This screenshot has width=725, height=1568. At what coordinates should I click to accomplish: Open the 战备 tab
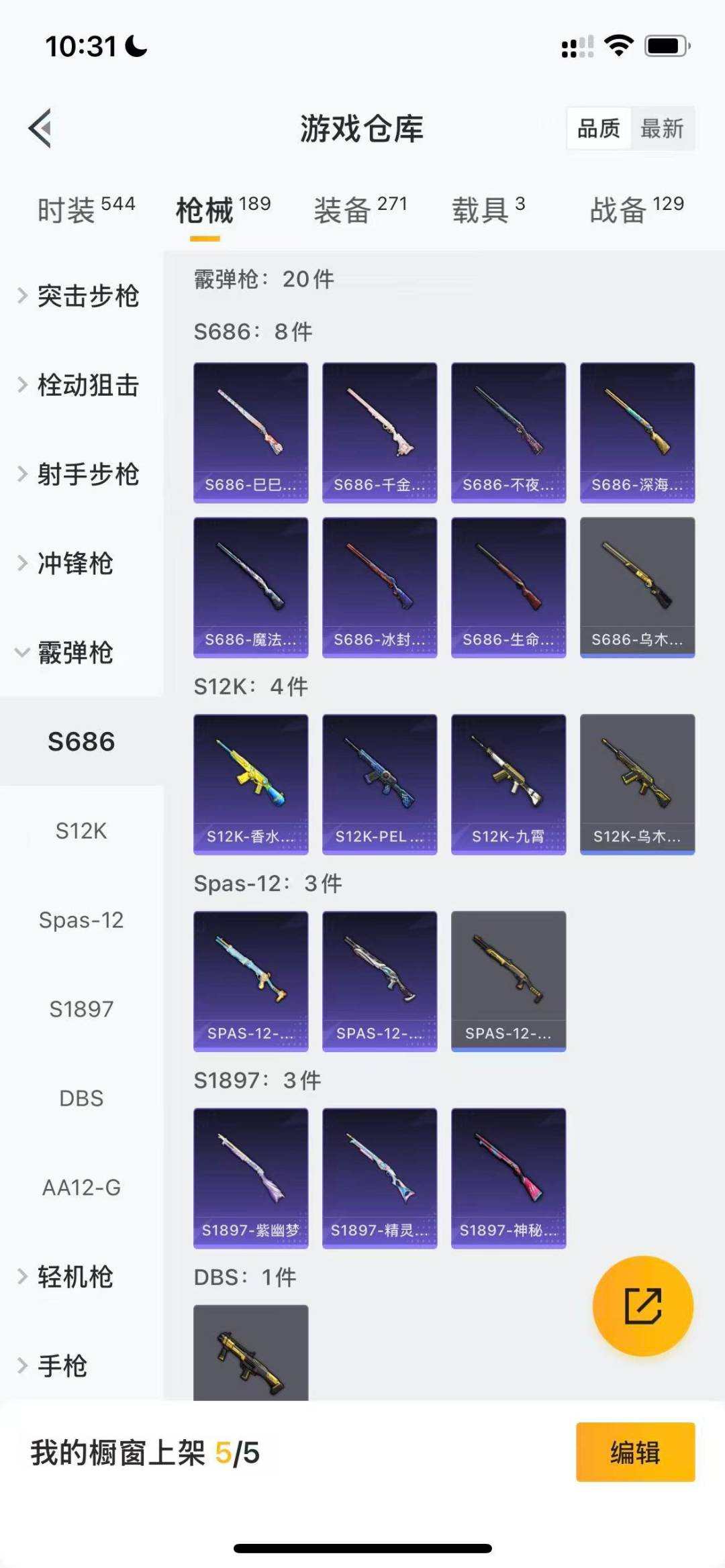(636, 209)
